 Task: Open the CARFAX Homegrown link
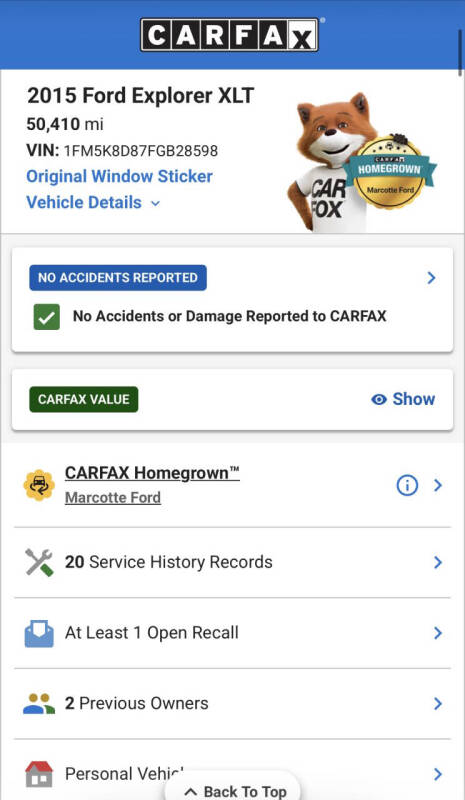[152, 473]
